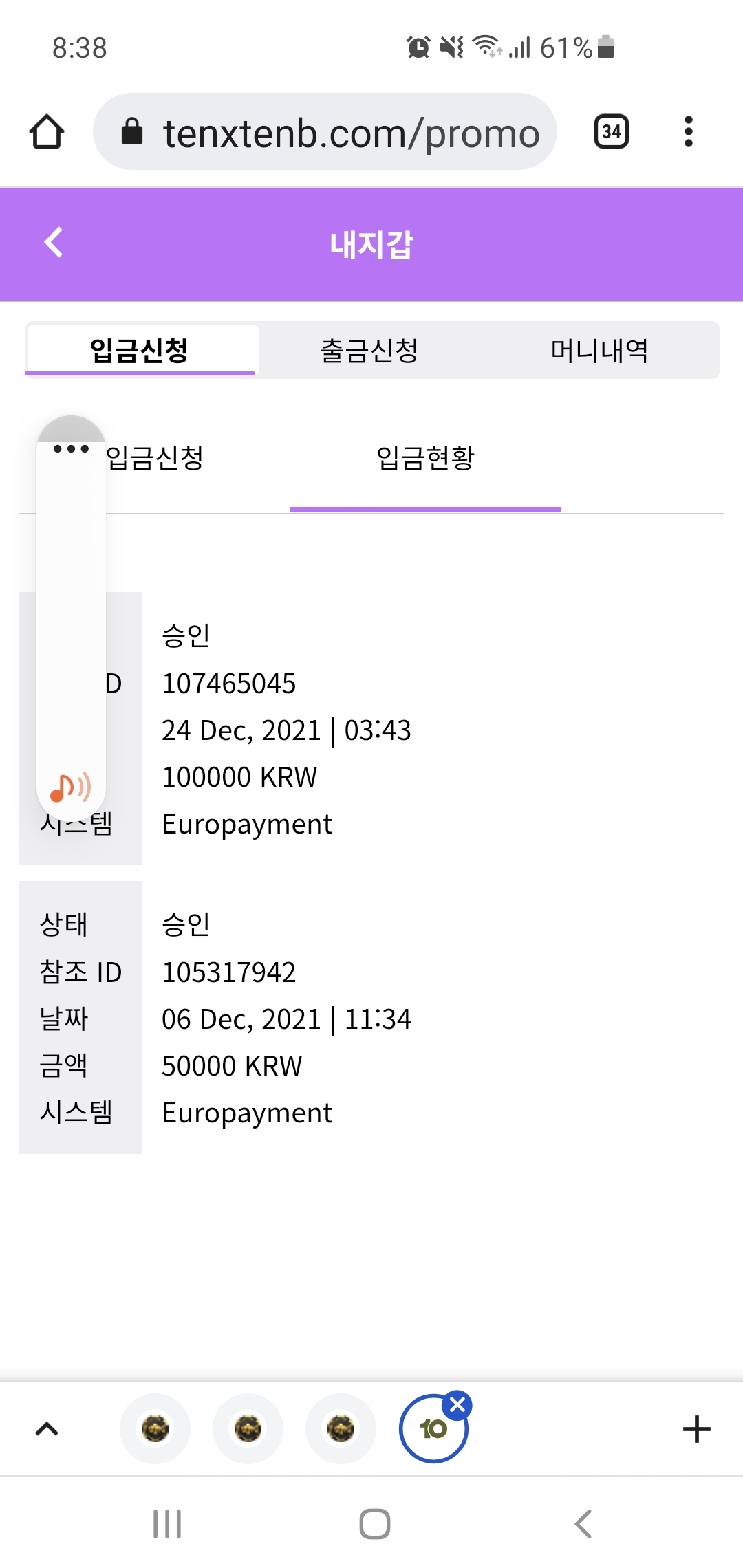Viewport: 743px width, 1568px height.
Task: Go back from the 내지갑 page
Action: coord(54,243)
